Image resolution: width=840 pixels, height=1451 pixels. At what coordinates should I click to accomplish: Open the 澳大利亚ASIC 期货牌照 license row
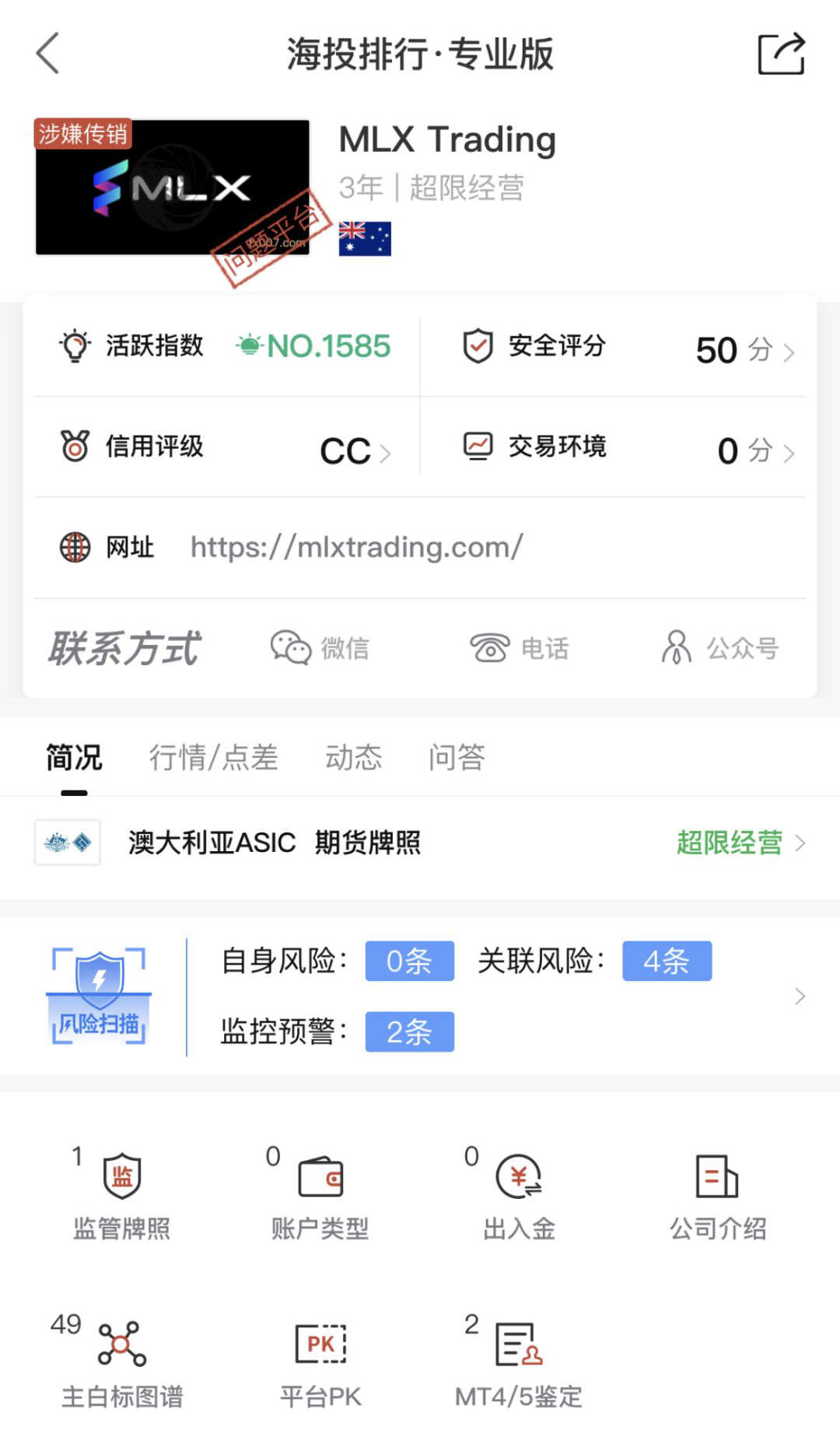tap(420, 843)
